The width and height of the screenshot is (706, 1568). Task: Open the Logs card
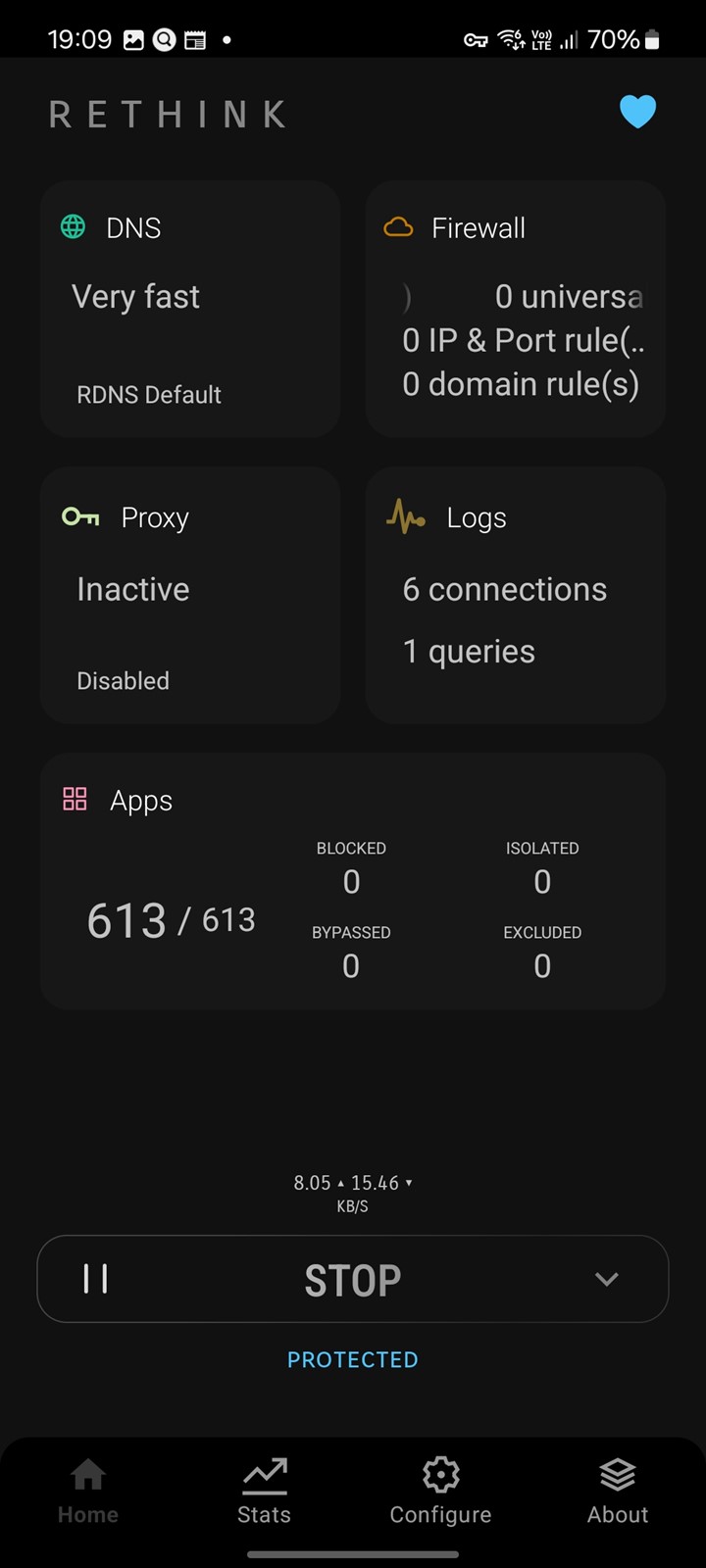516,595
